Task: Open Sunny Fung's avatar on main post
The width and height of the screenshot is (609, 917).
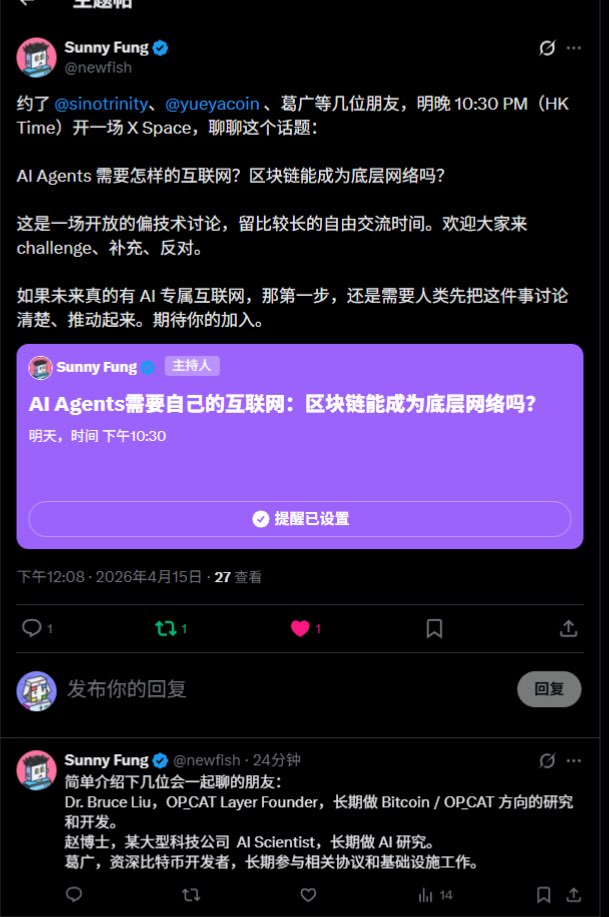Action: pyautogui.click(x=36, y=57)
